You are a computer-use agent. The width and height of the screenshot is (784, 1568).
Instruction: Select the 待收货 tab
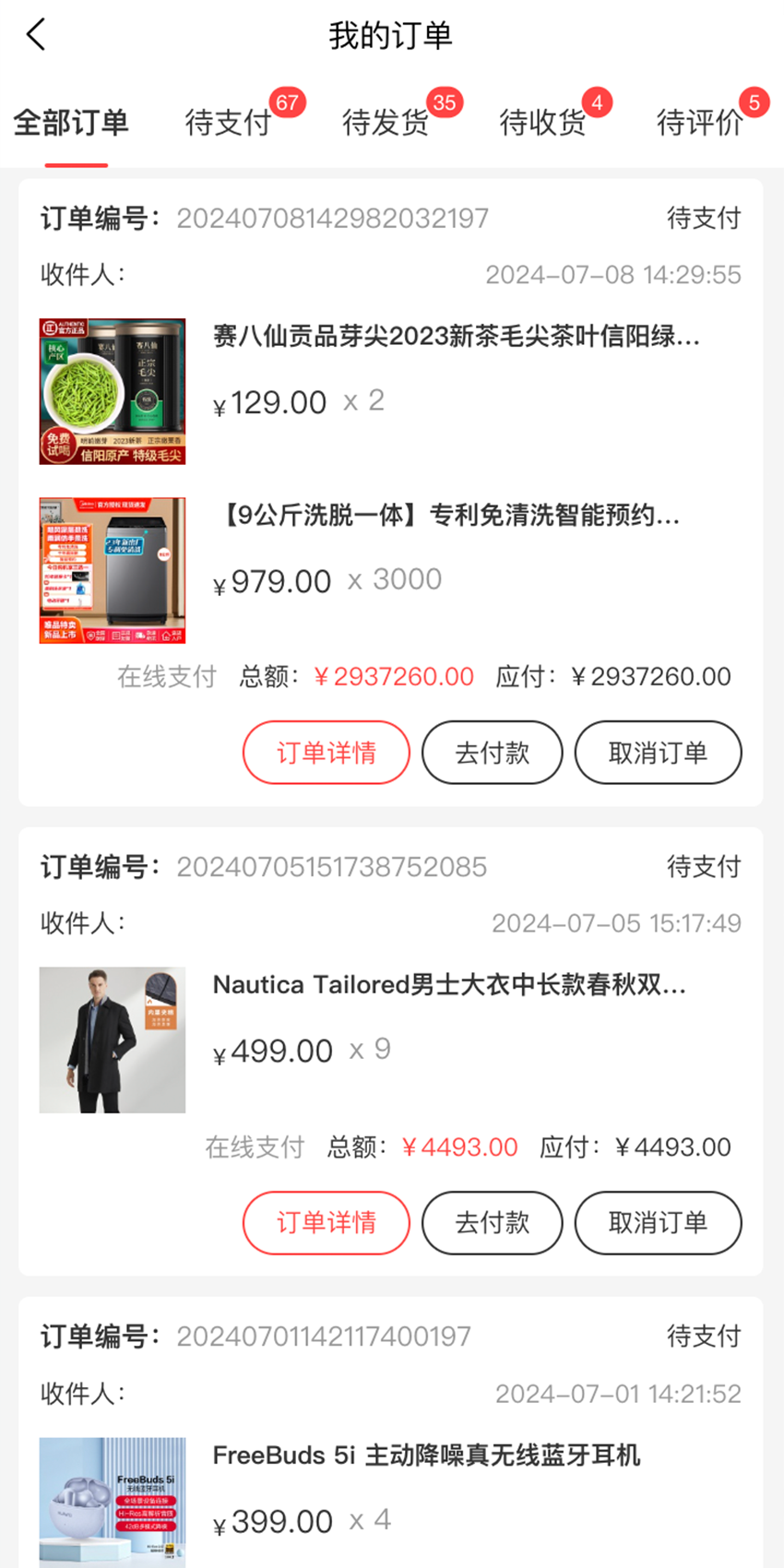pyautogui.click(x=542, y=122)
